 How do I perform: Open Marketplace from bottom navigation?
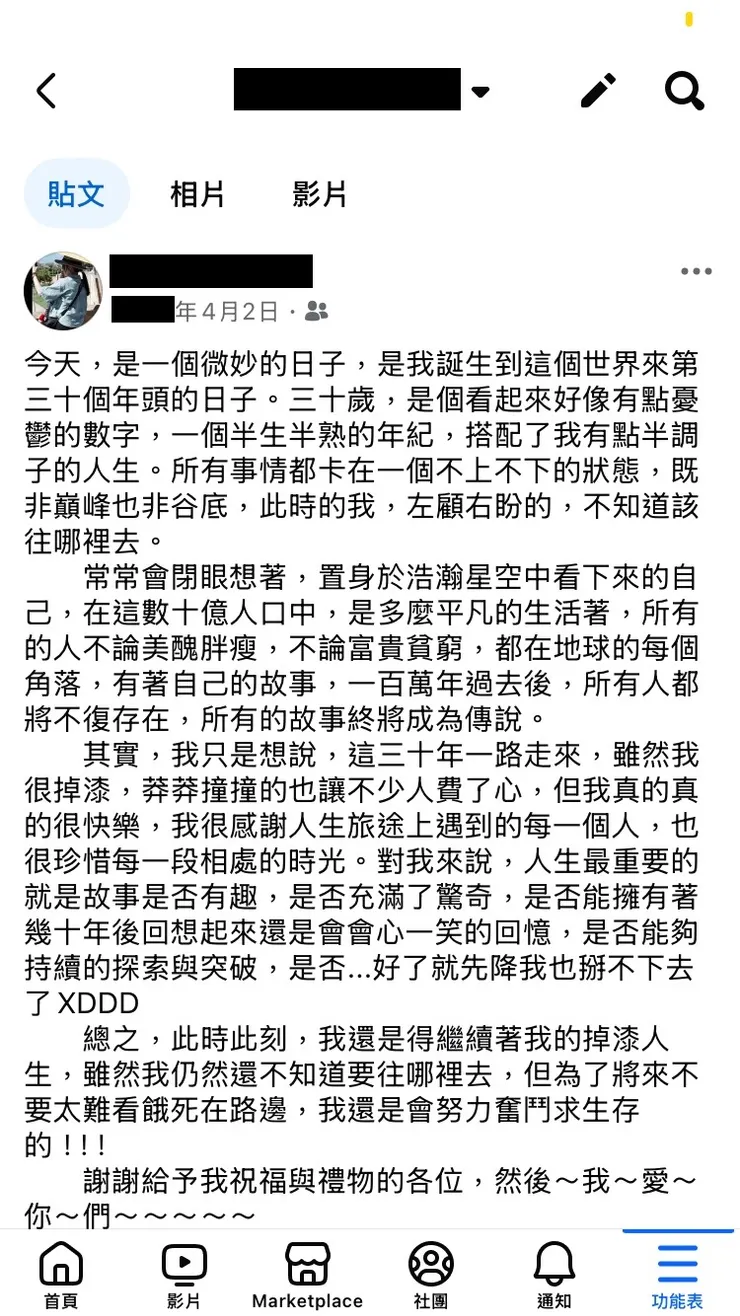307,1274
